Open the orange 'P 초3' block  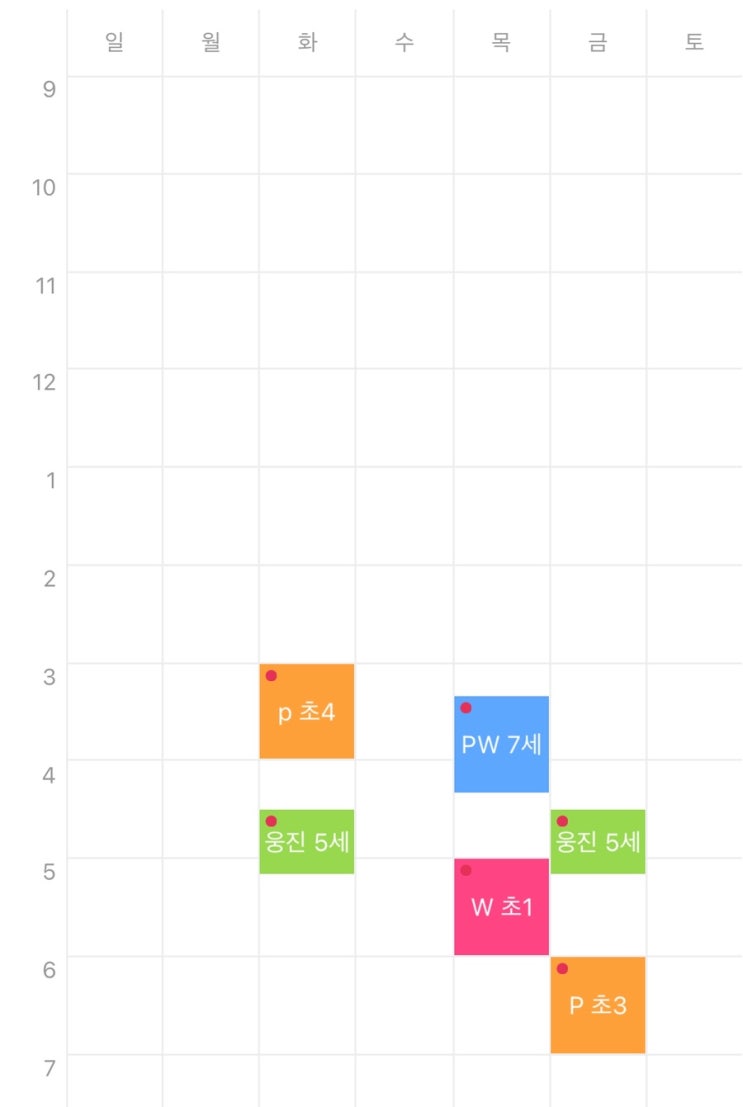[x=598, y=1005]
